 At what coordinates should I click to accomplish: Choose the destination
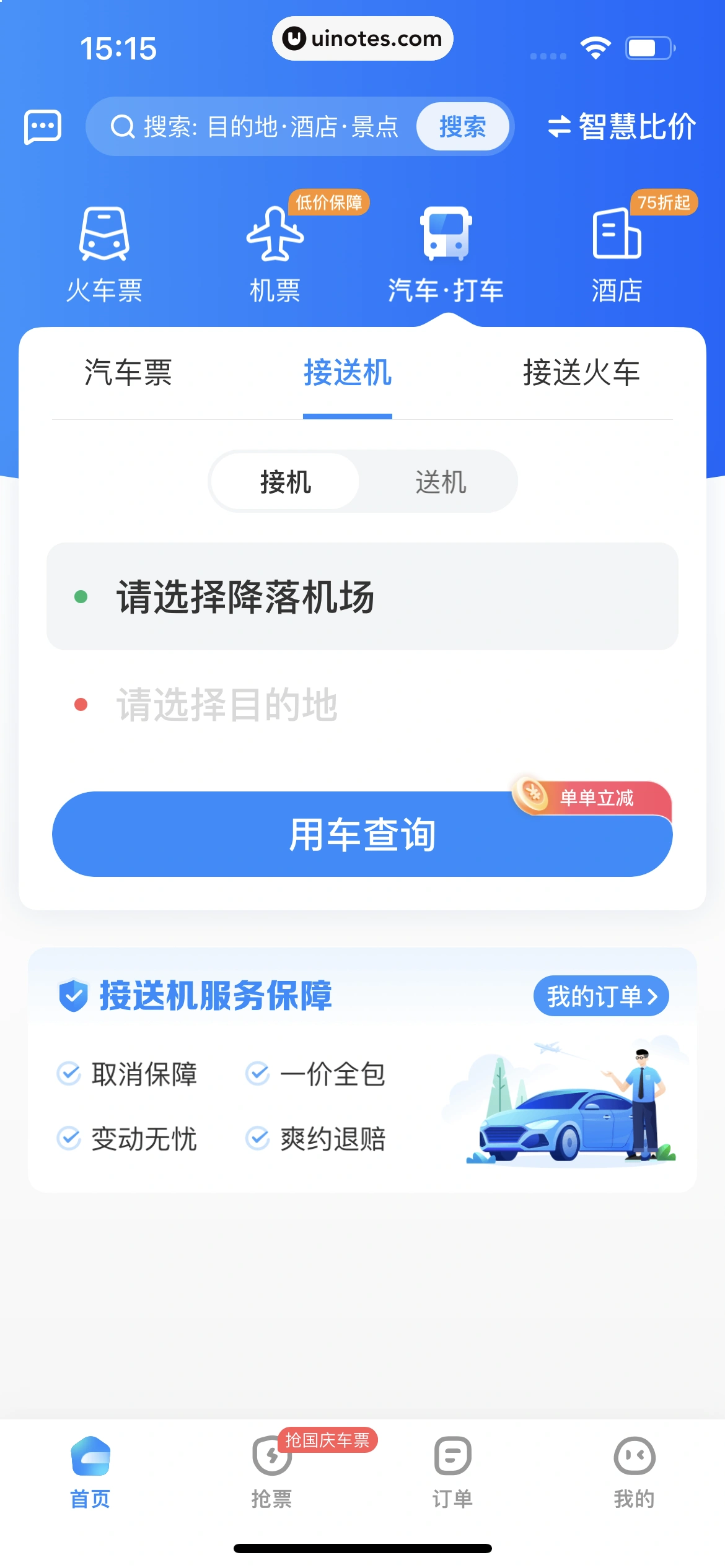(362, 705)
